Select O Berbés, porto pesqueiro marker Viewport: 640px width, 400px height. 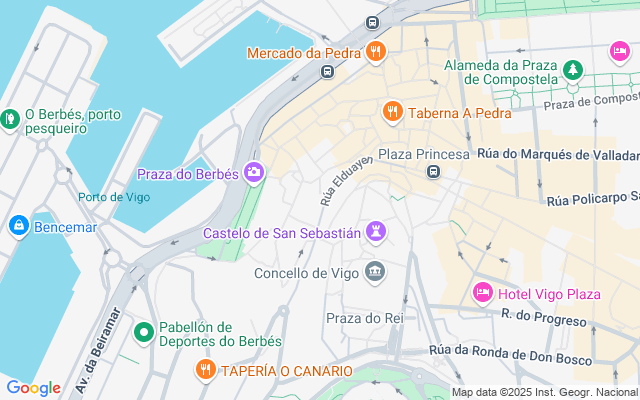point(10,118)
